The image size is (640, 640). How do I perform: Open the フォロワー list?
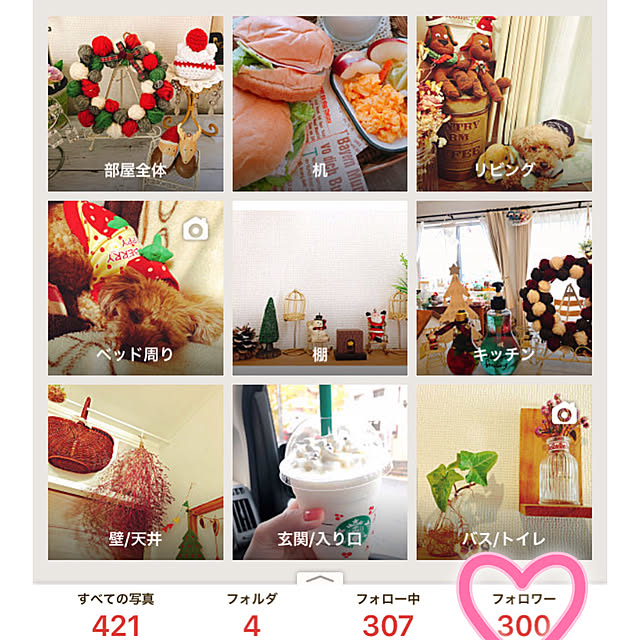tap(521, 614)
